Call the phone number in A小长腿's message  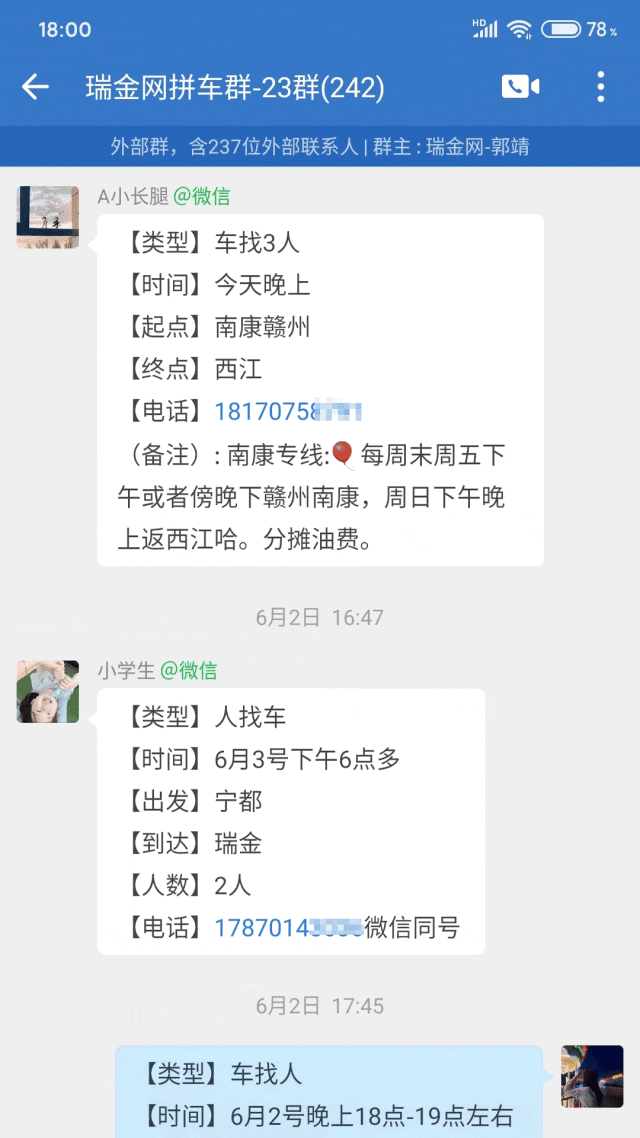[288, 412]
